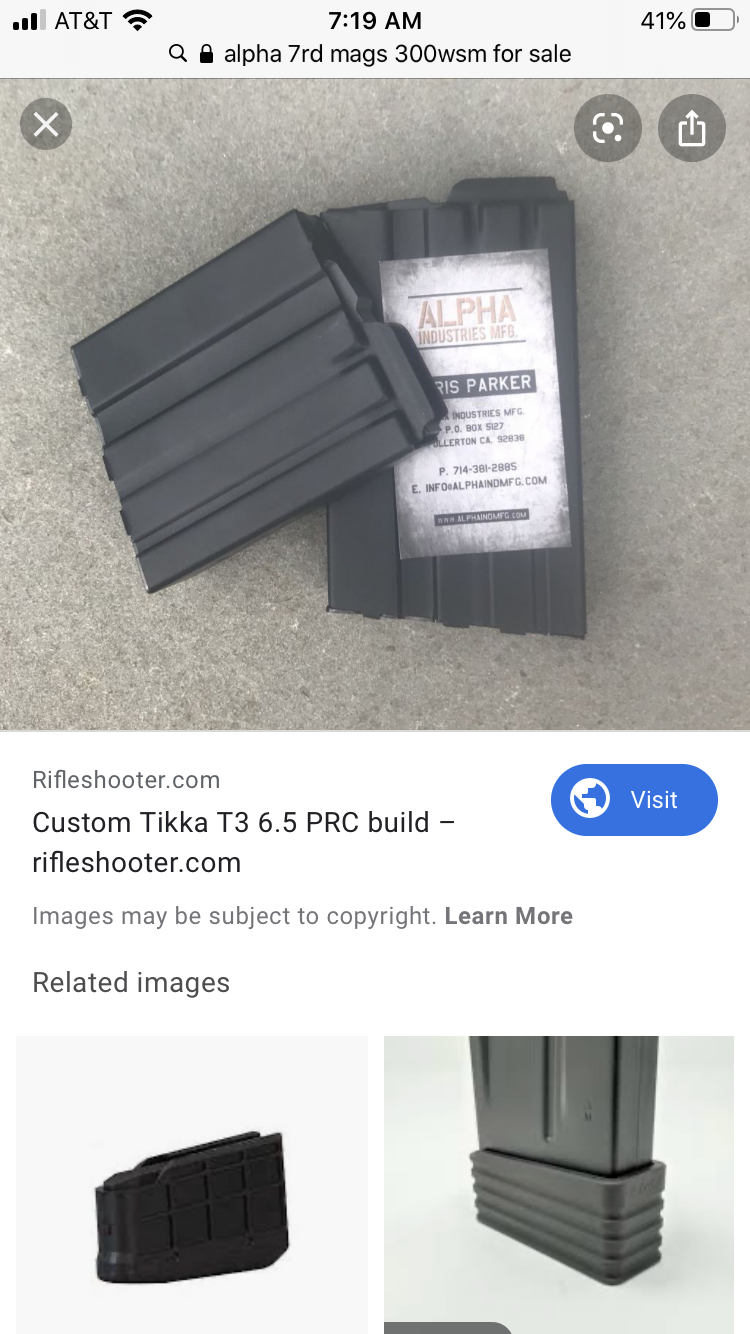Close the image viewer

[46, 126]
